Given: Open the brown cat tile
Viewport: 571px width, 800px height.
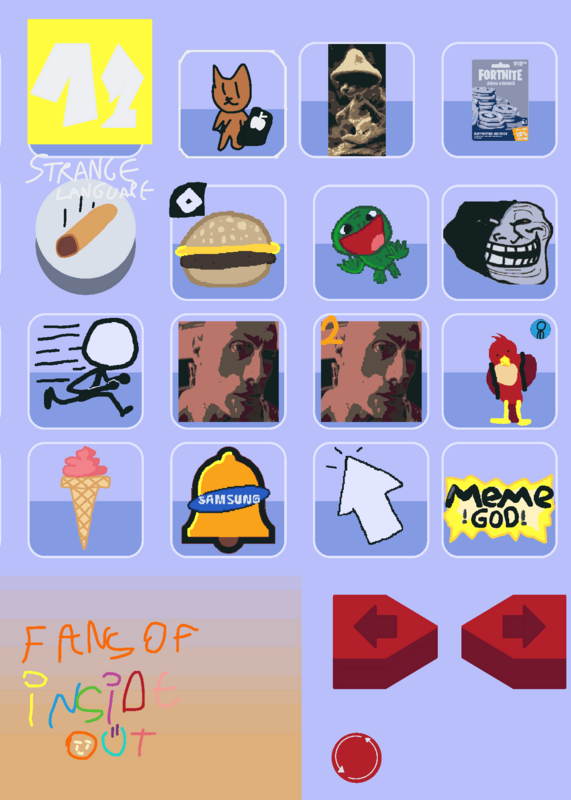Looking at the screenshot, I should [x=232, y=104].
